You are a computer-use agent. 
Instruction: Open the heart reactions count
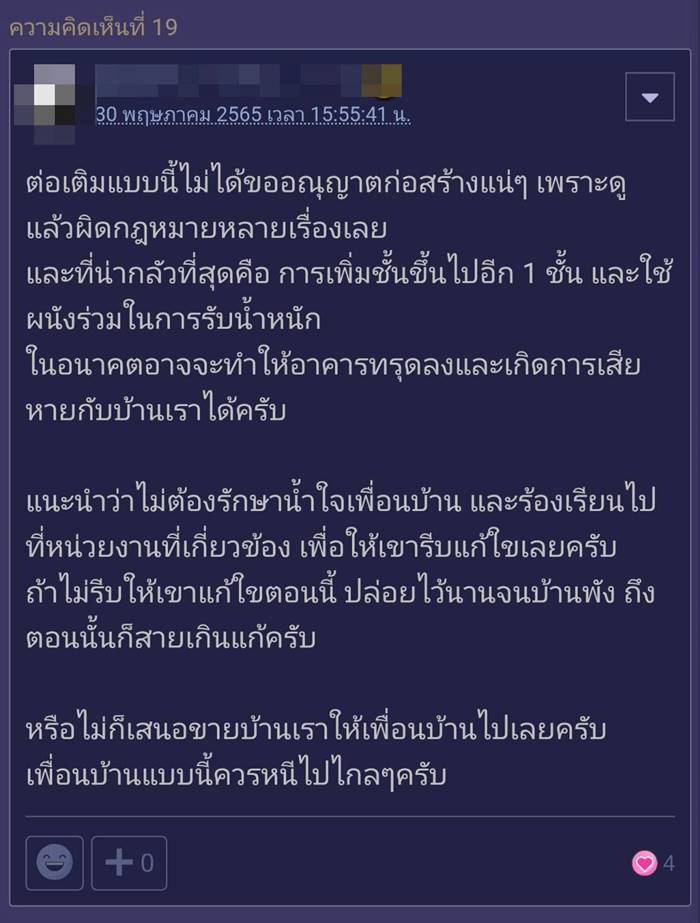click(x=653, y=863)
